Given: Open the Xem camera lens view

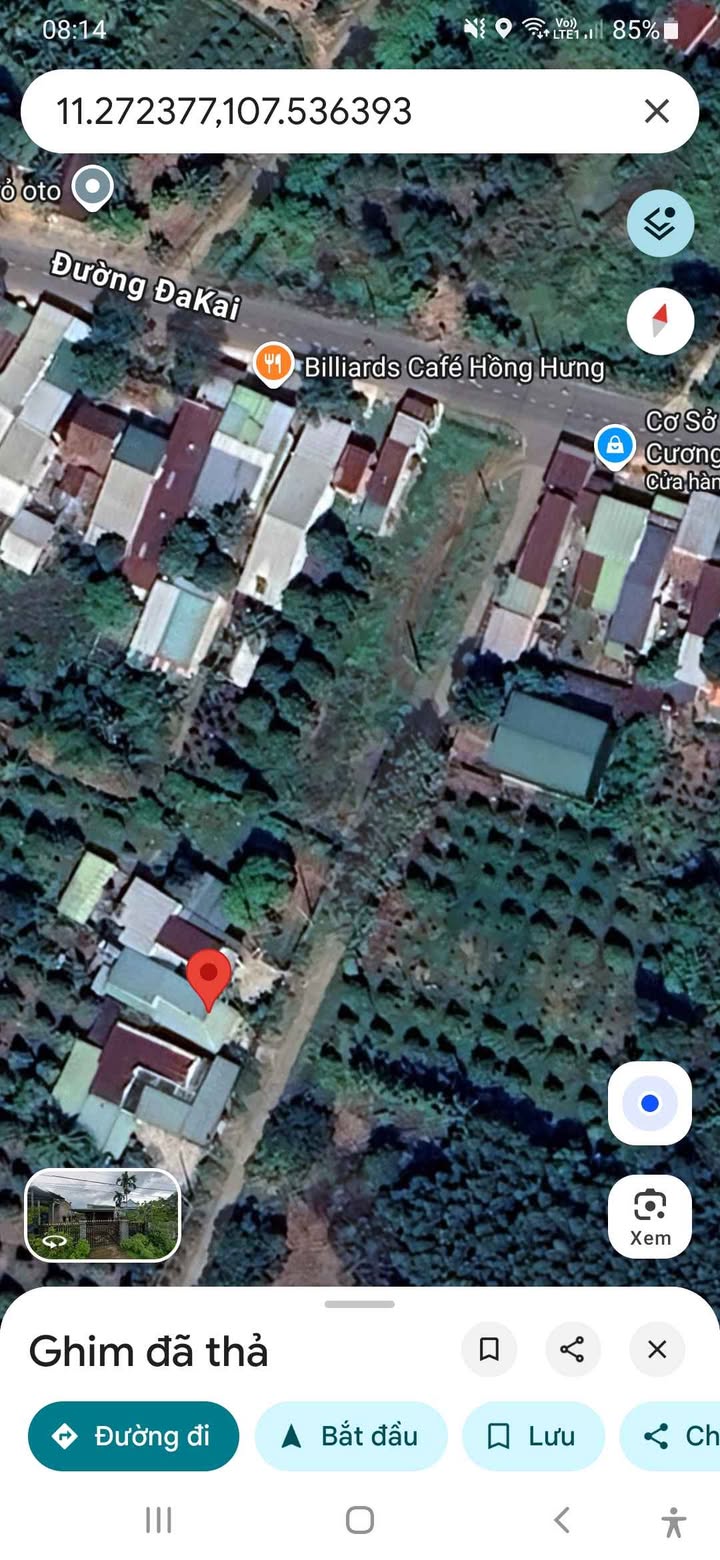Looking at the screenshot, I should click(650, 1216).
